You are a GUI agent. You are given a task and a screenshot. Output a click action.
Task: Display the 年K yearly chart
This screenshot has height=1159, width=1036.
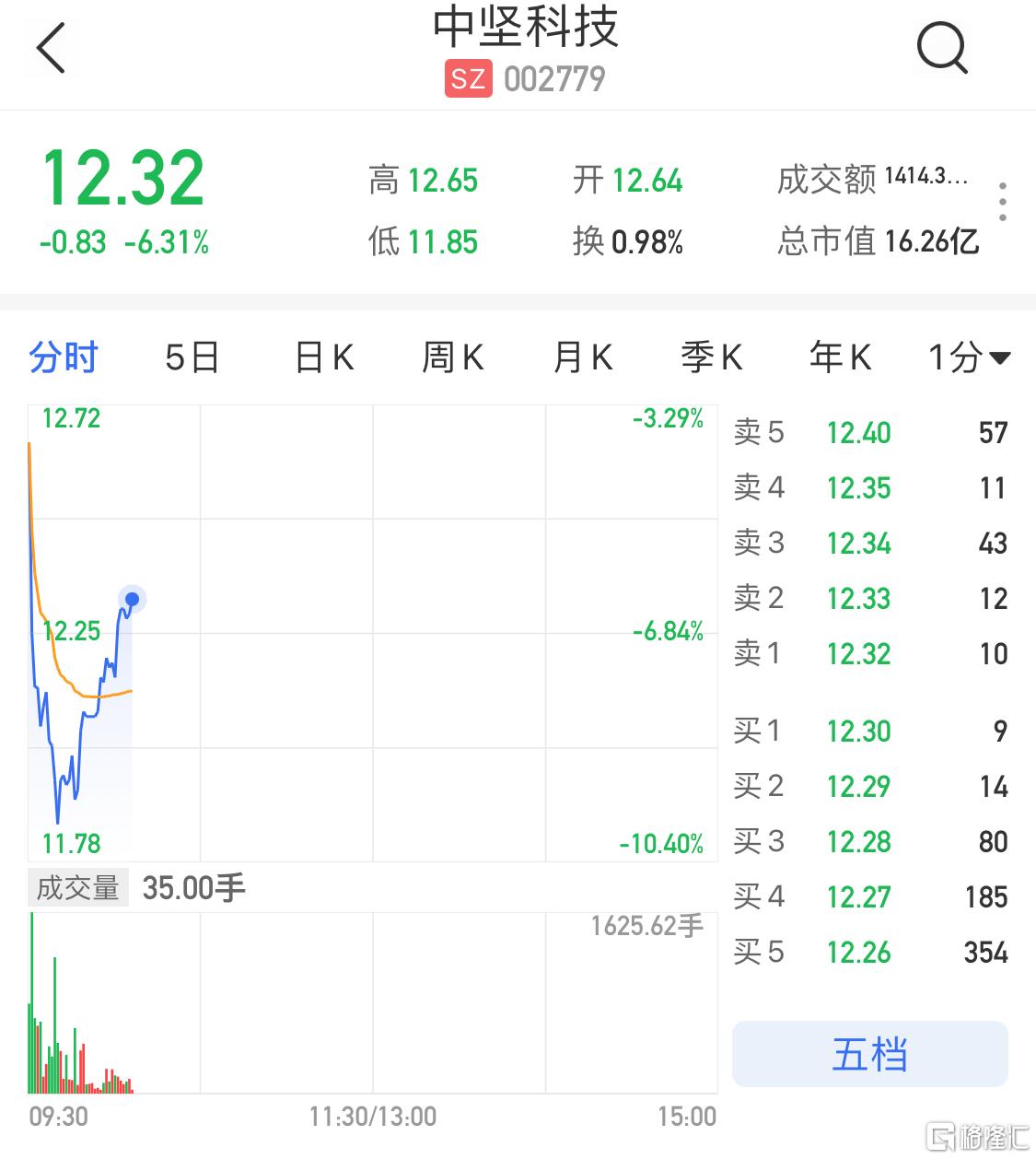click(x=840, y=357)
